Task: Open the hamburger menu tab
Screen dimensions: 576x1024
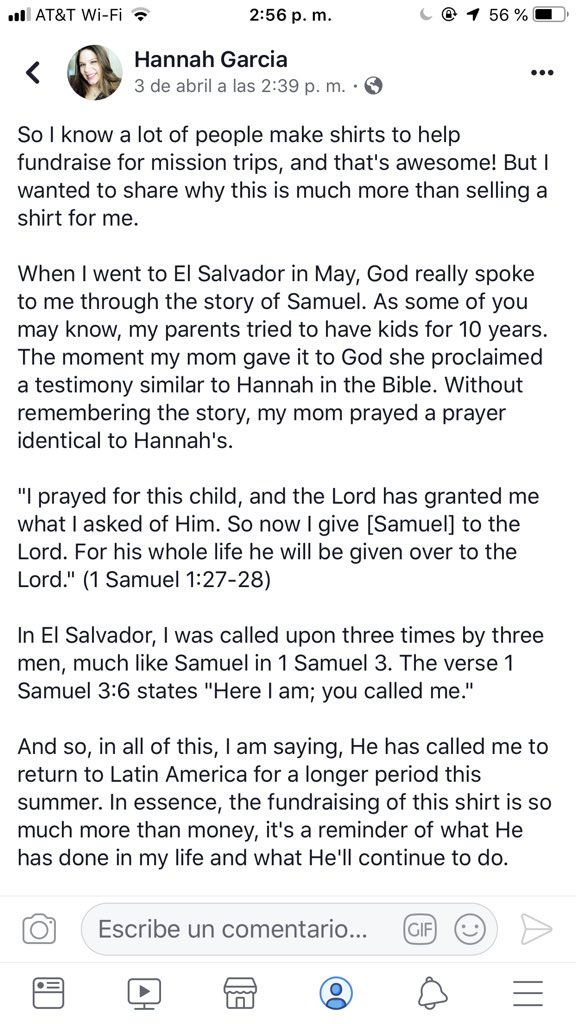Action: tap(528, 993)
